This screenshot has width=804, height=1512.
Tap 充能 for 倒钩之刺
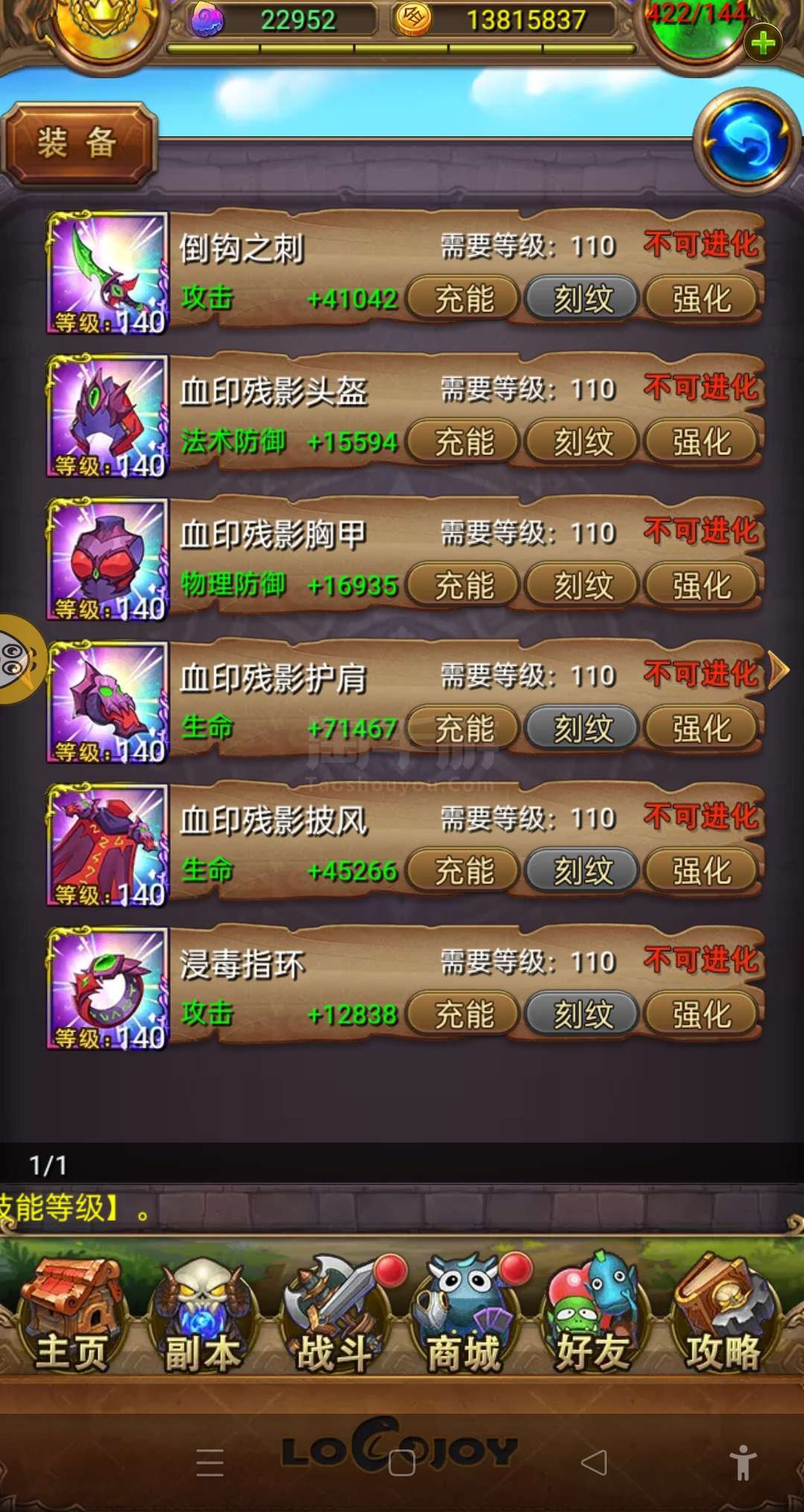(x=463, y=299)
